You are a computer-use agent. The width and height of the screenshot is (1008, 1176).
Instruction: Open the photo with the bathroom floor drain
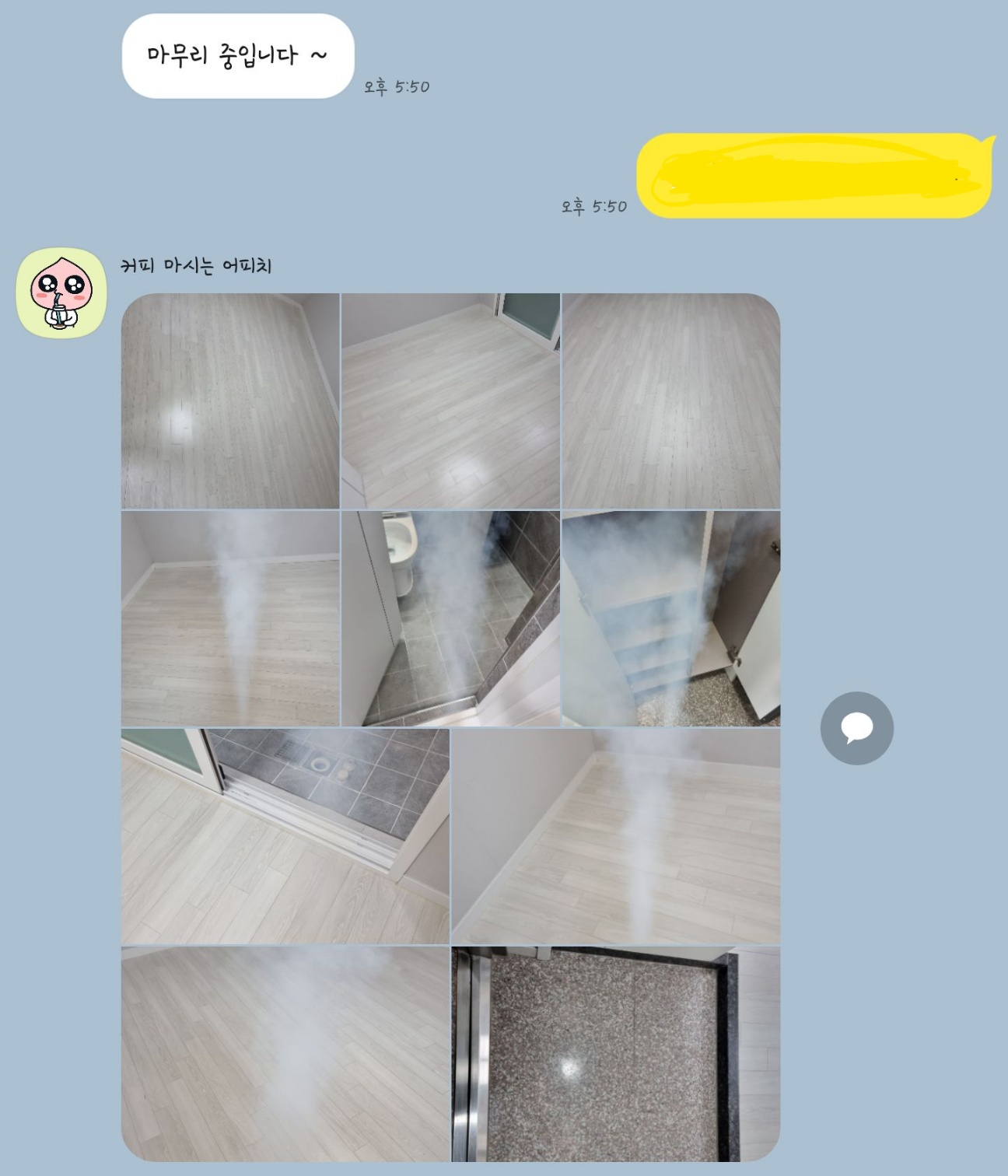pyautogui.click(x=285, y=836)
